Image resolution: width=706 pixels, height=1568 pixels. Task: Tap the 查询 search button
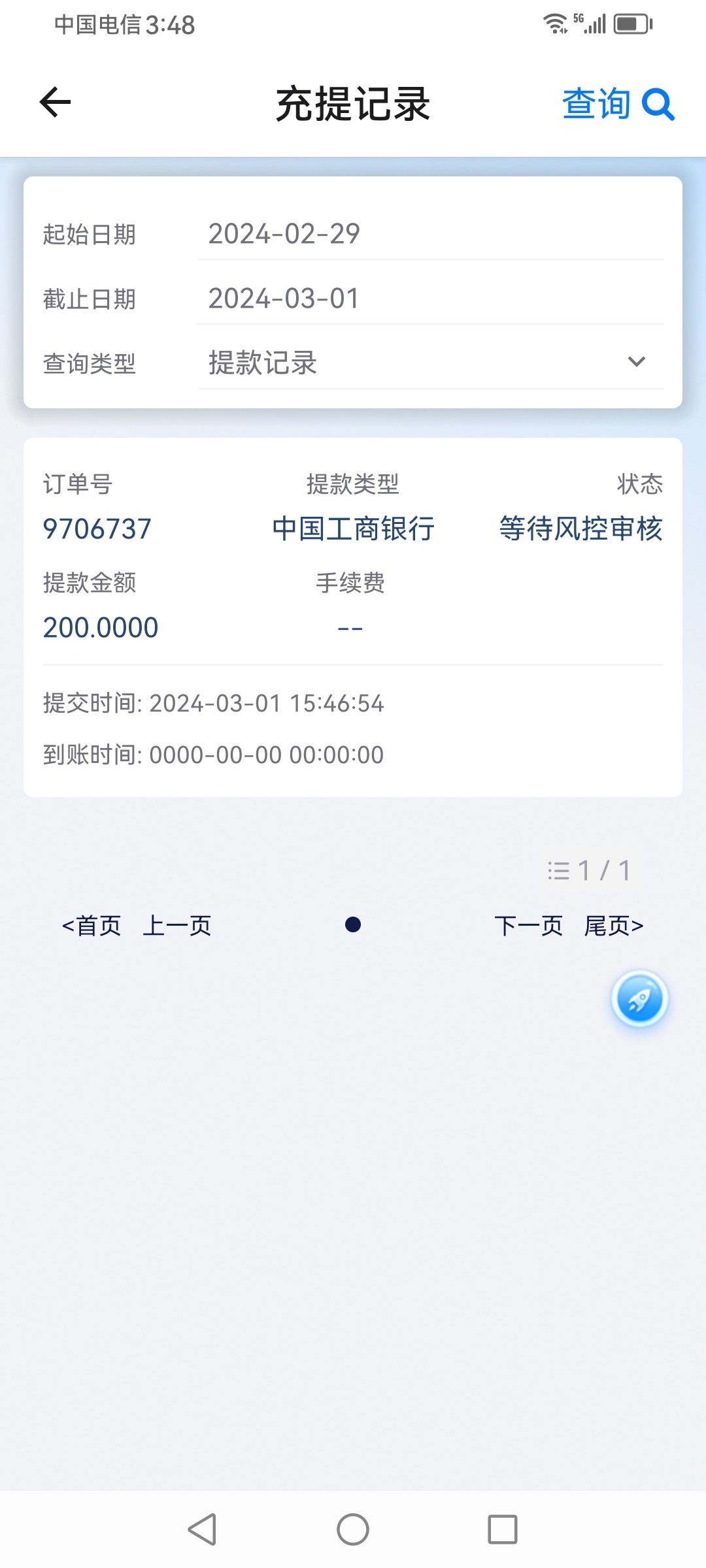(x=618, y=104)
